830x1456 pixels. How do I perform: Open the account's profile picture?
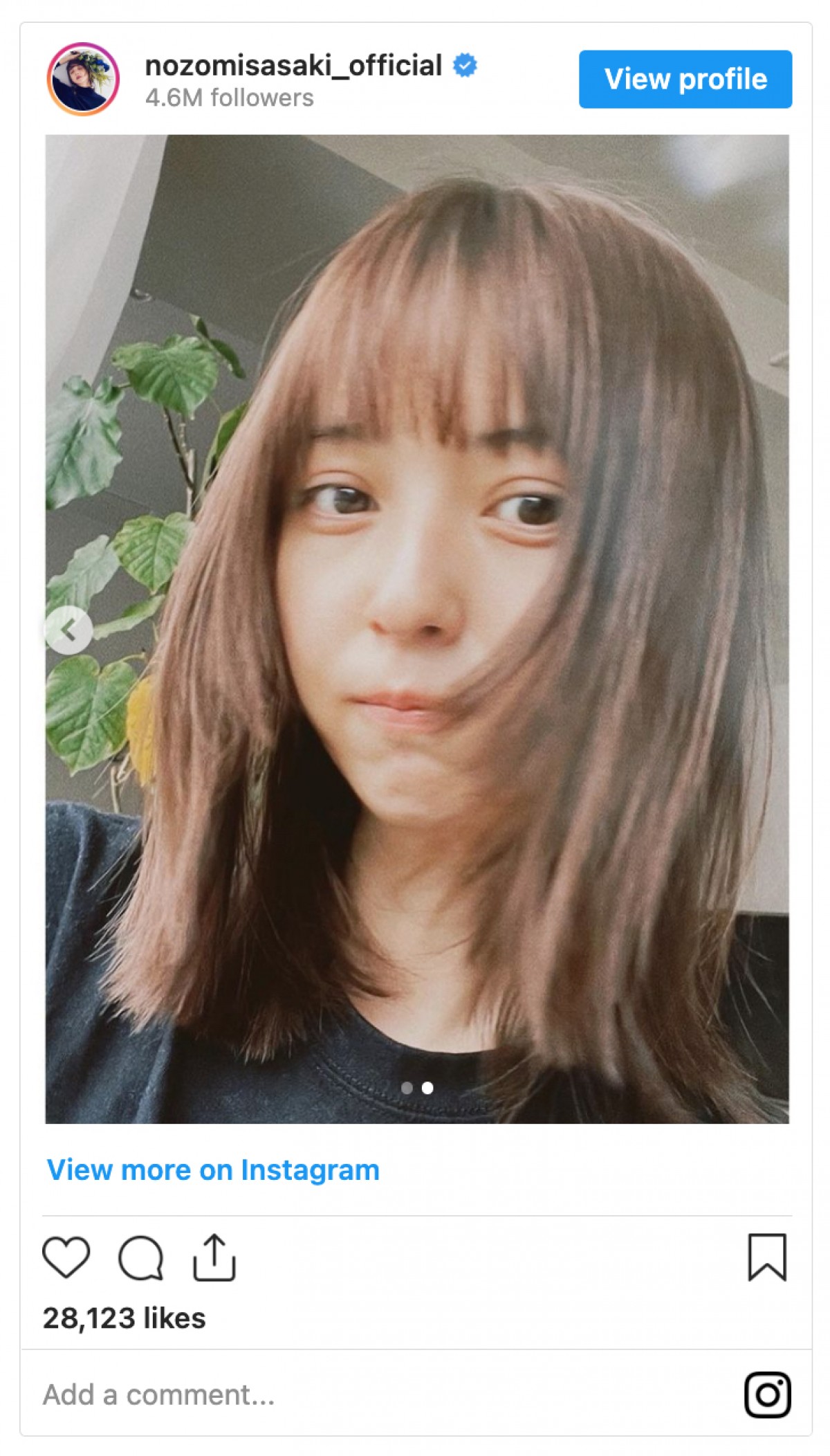click(83, 79)
